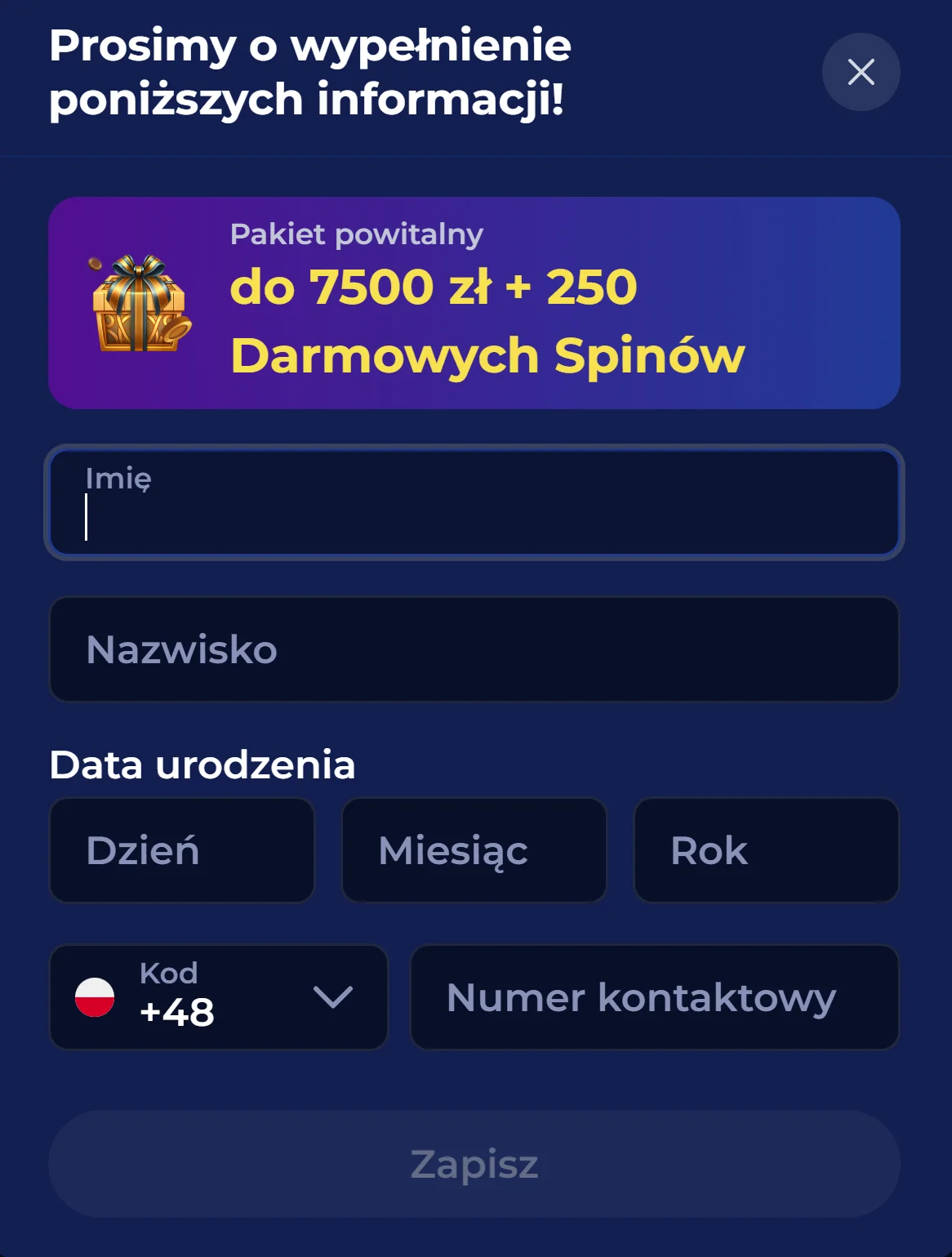
Task: Open the Rok selector
Action: pyautogui.click(x=766, y=850)
